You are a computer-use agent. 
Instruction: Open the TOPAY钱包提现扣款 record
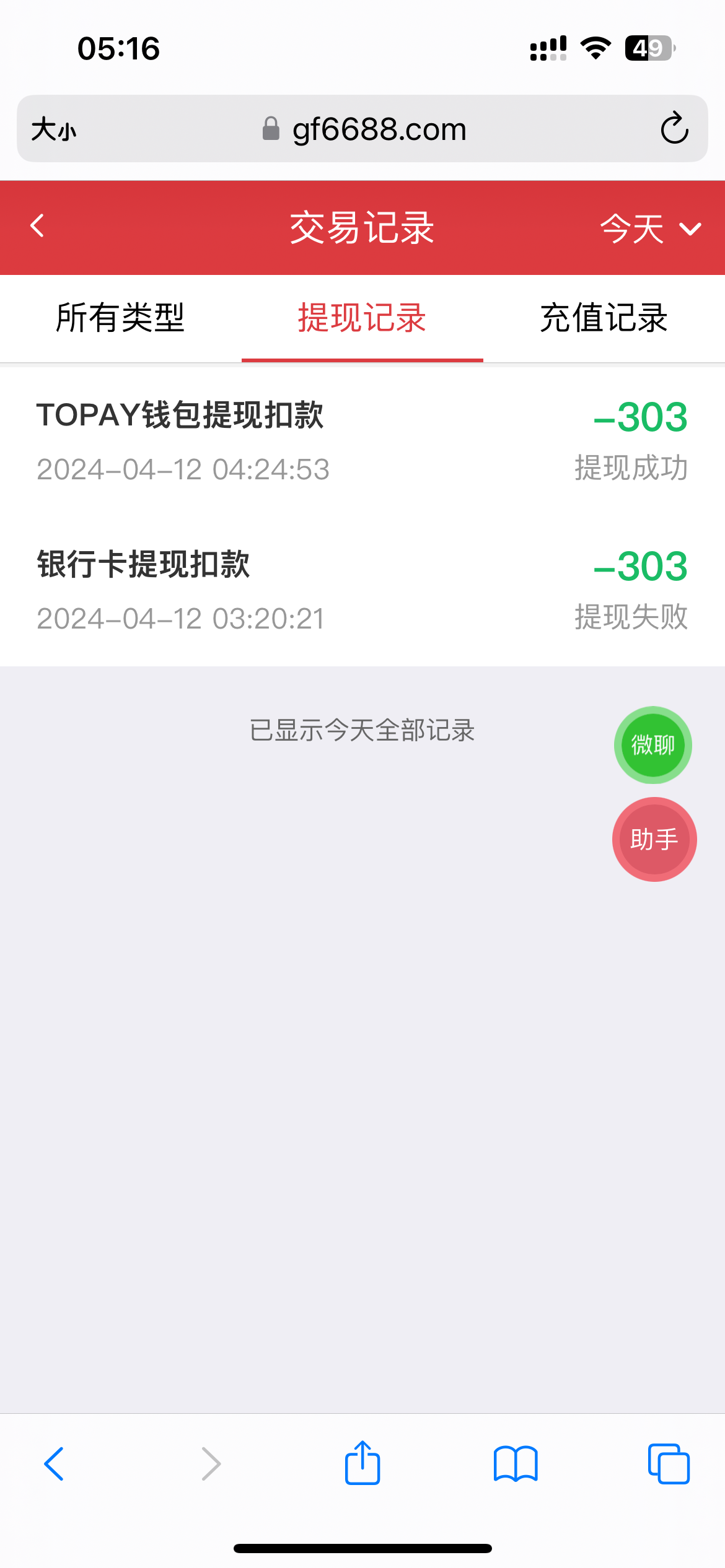point(362,441)
